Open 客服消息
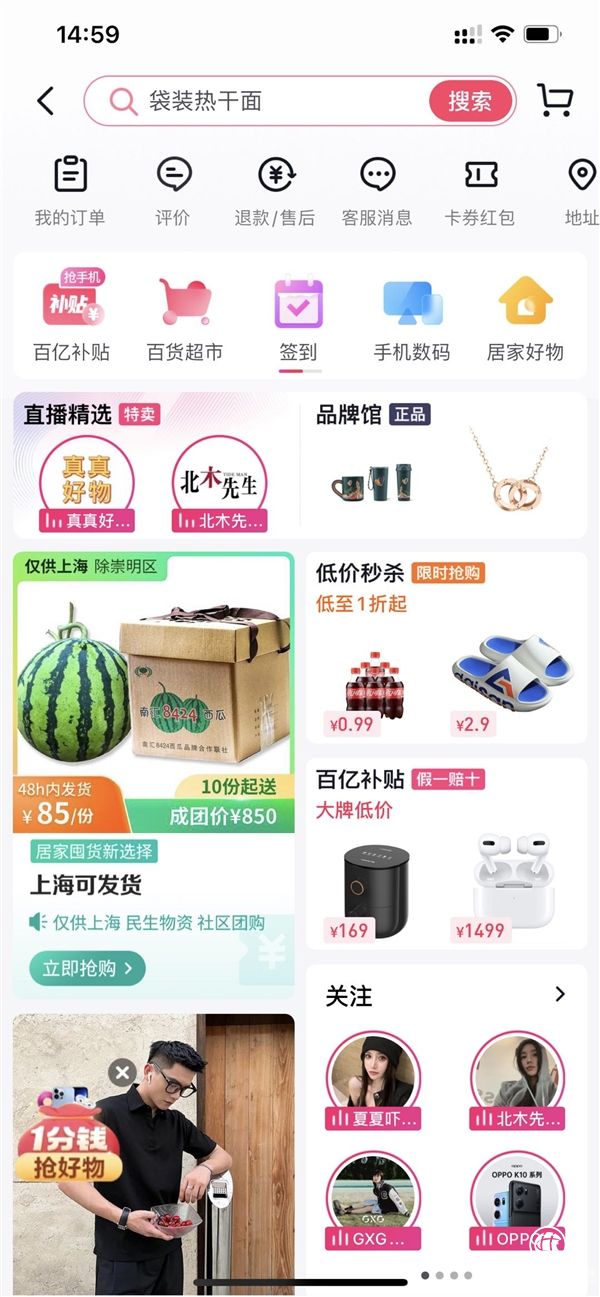This screenshot has height=1297, width=600. pos(377,190)
